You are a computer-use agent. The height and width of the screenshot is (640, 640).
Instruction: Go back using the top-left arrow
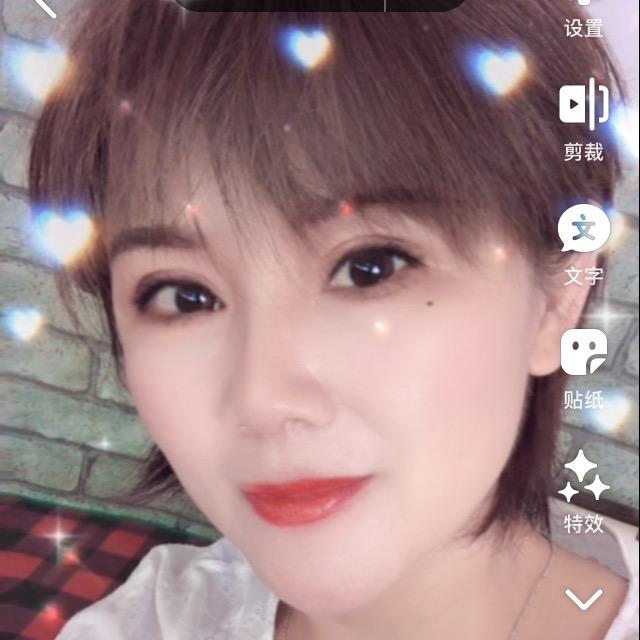click(44, 6)
